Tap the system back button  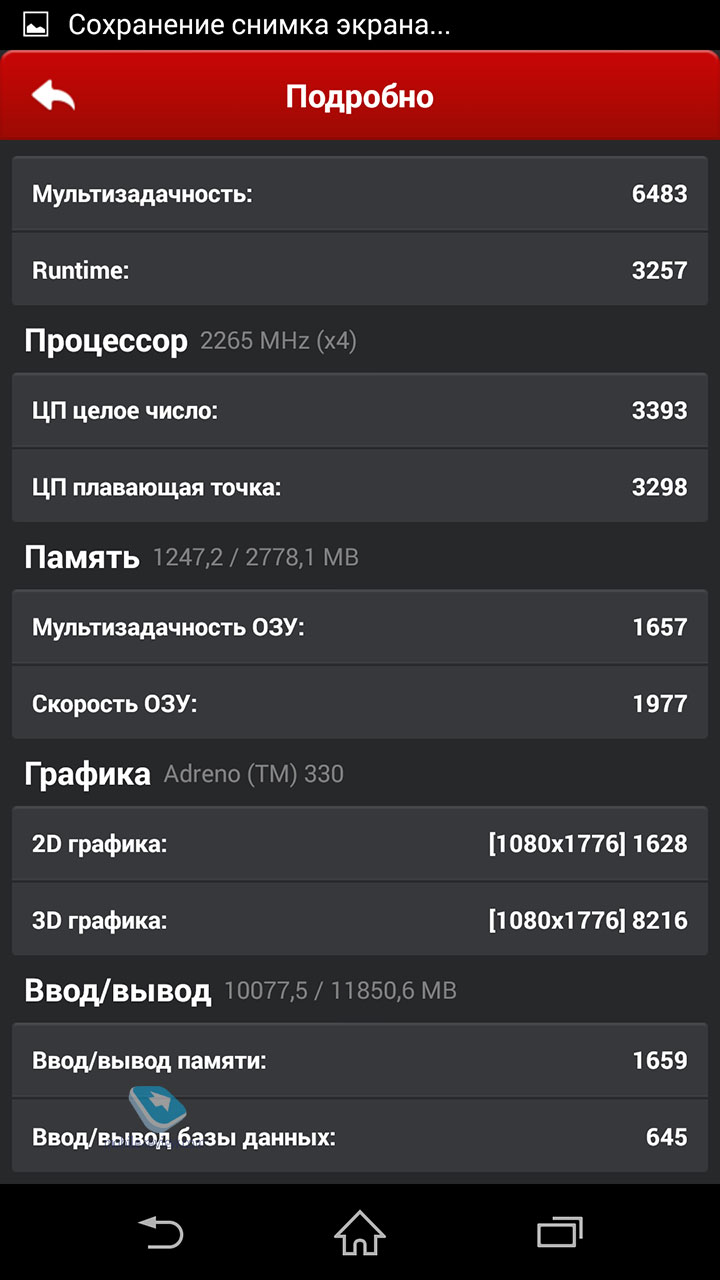[x=160, y=1232]
